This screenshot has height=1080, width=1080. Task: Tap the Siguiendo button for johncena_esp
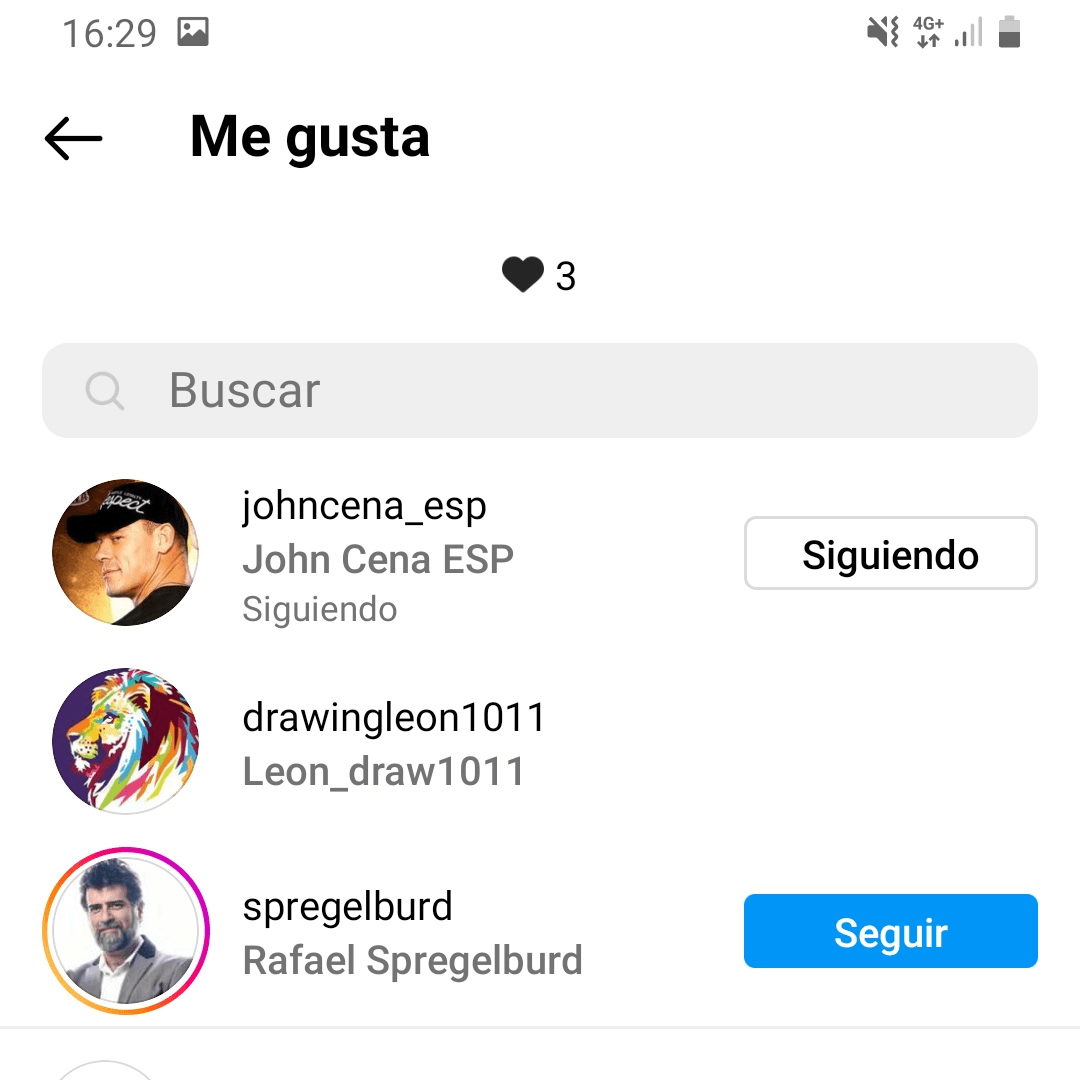click(890, 553)
